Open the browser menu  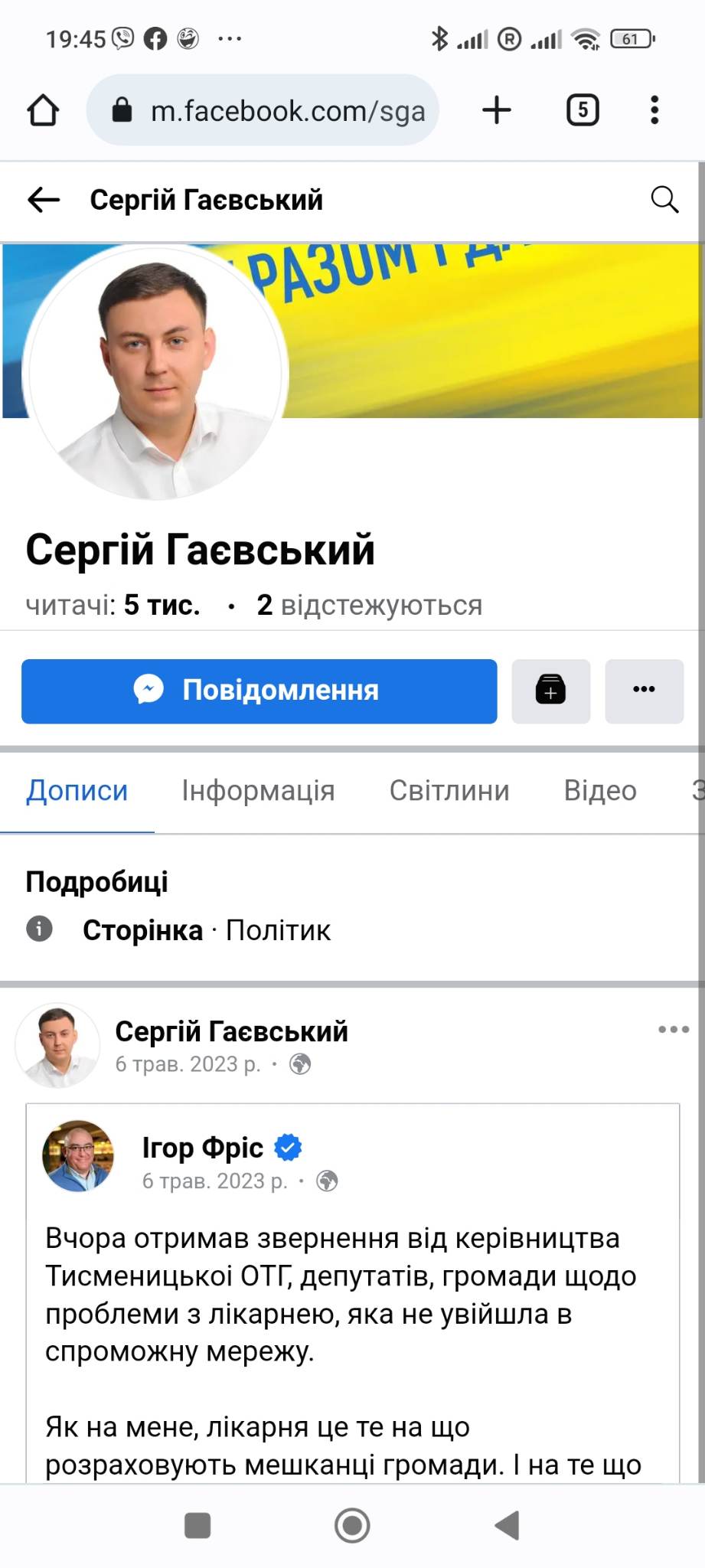click(x=654, y=110)
